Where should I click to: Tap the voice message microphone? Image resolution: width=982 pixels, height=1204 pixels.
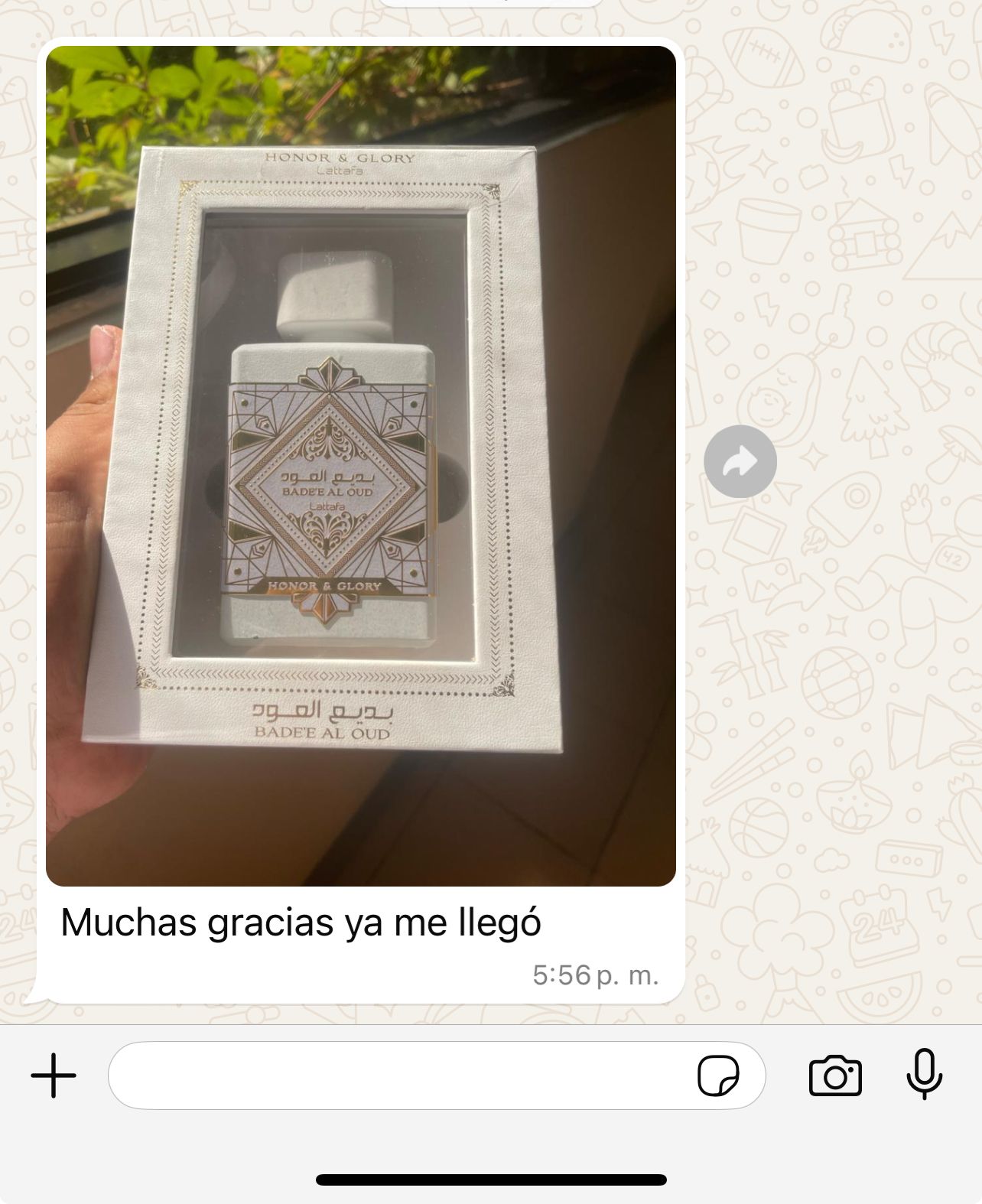point(924,1074)
